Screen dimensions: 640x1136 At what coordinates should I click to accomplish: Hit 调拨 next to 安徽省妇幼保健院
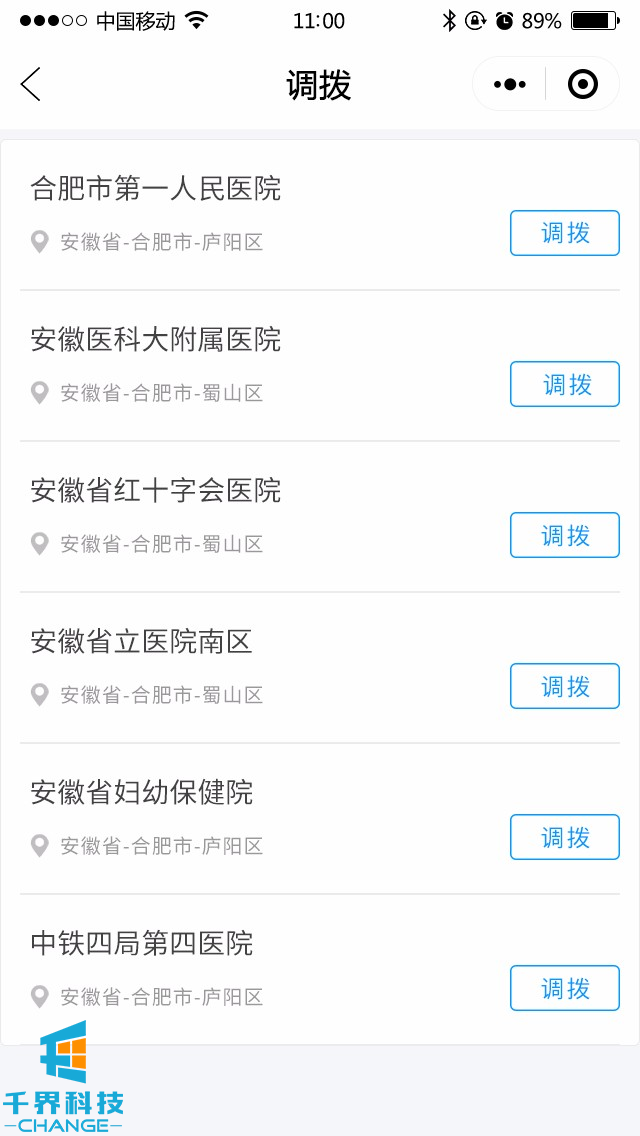coord(565,837)
